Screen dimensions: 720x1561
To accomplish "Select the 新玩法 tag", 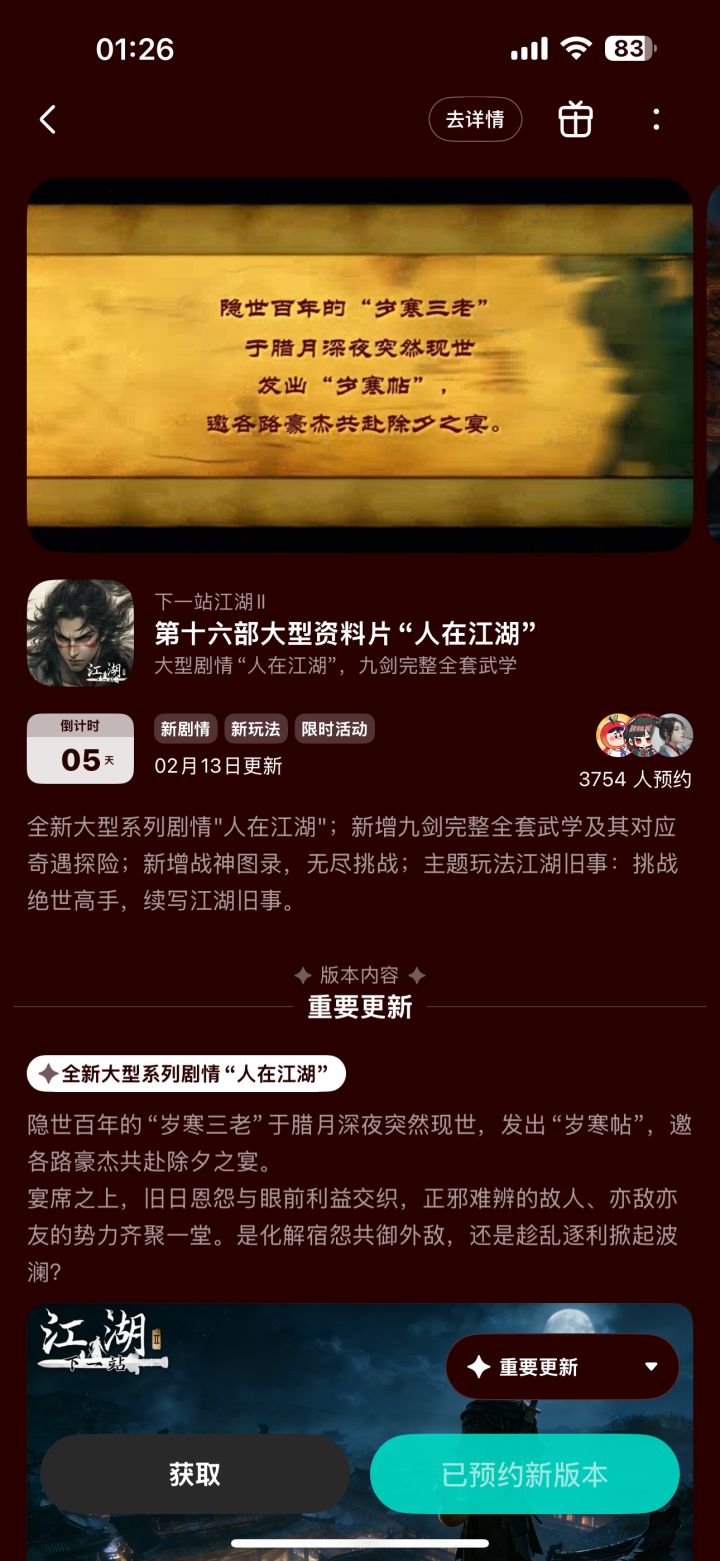I will pos(257,730).
